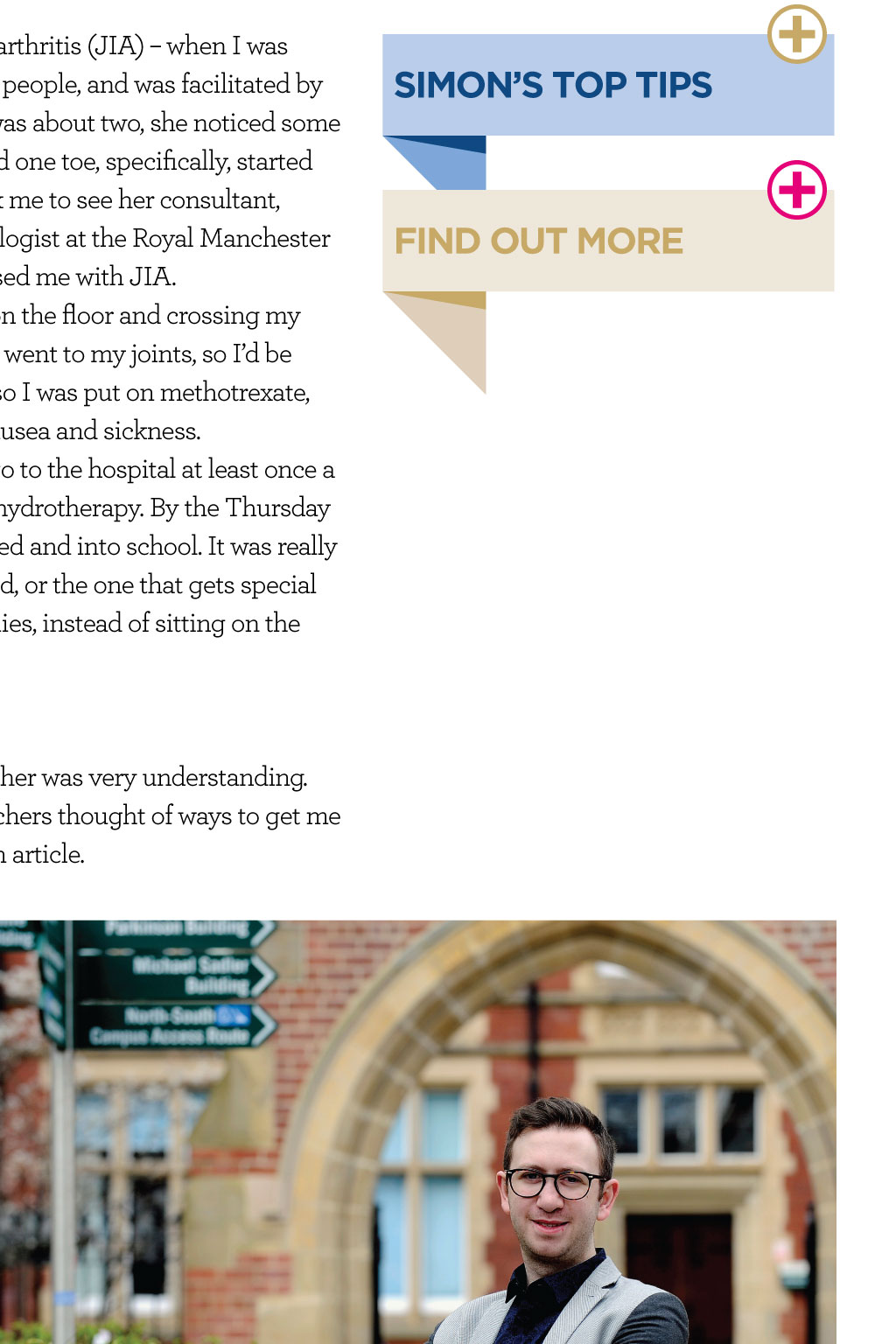Expand Simon's Top Tips panel
Viewport: 896px width, 1344px height.
click(796, 35)
